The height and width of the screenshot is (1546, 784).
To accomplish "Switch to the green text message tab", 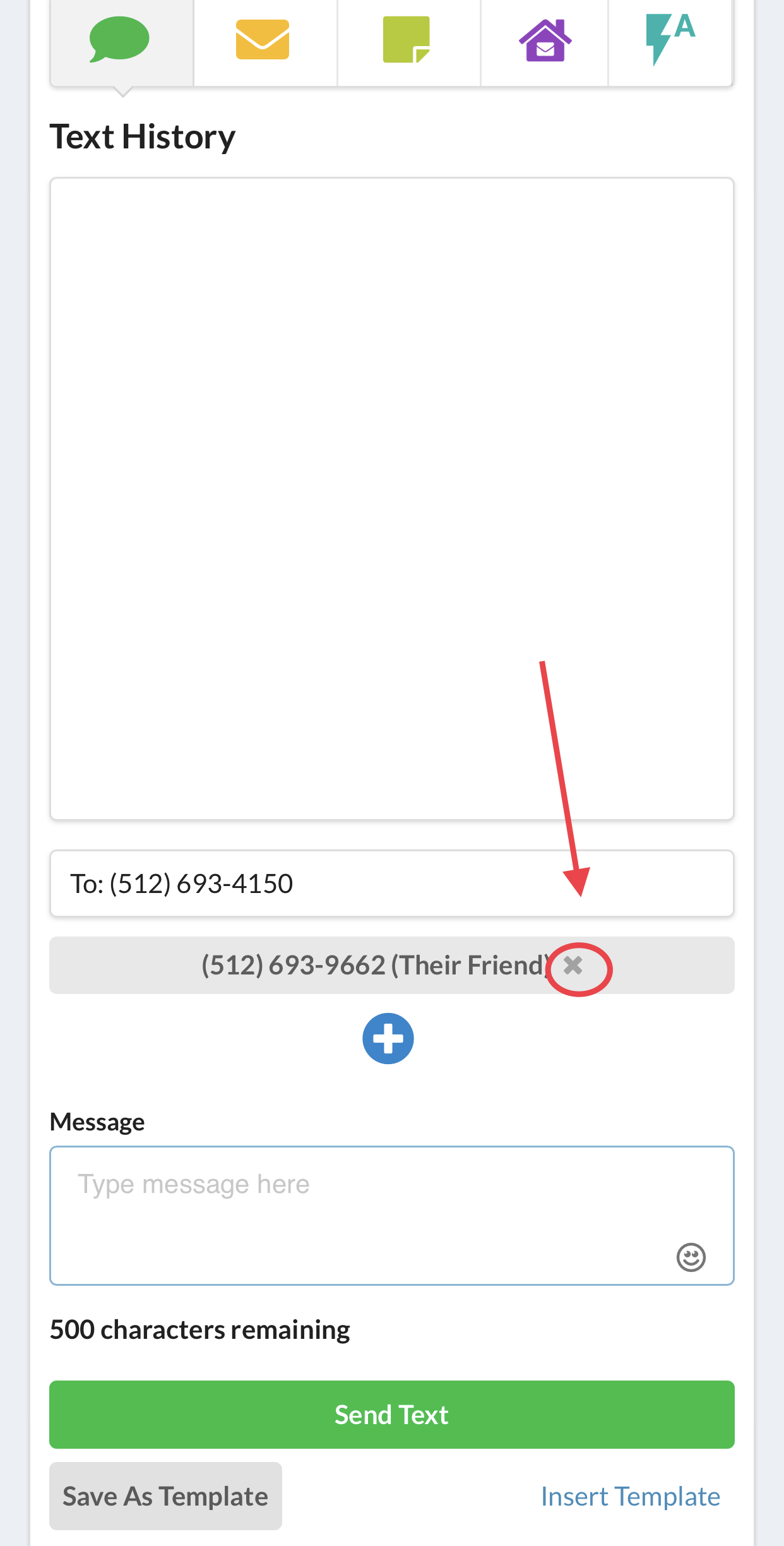I will coord(121,40).
